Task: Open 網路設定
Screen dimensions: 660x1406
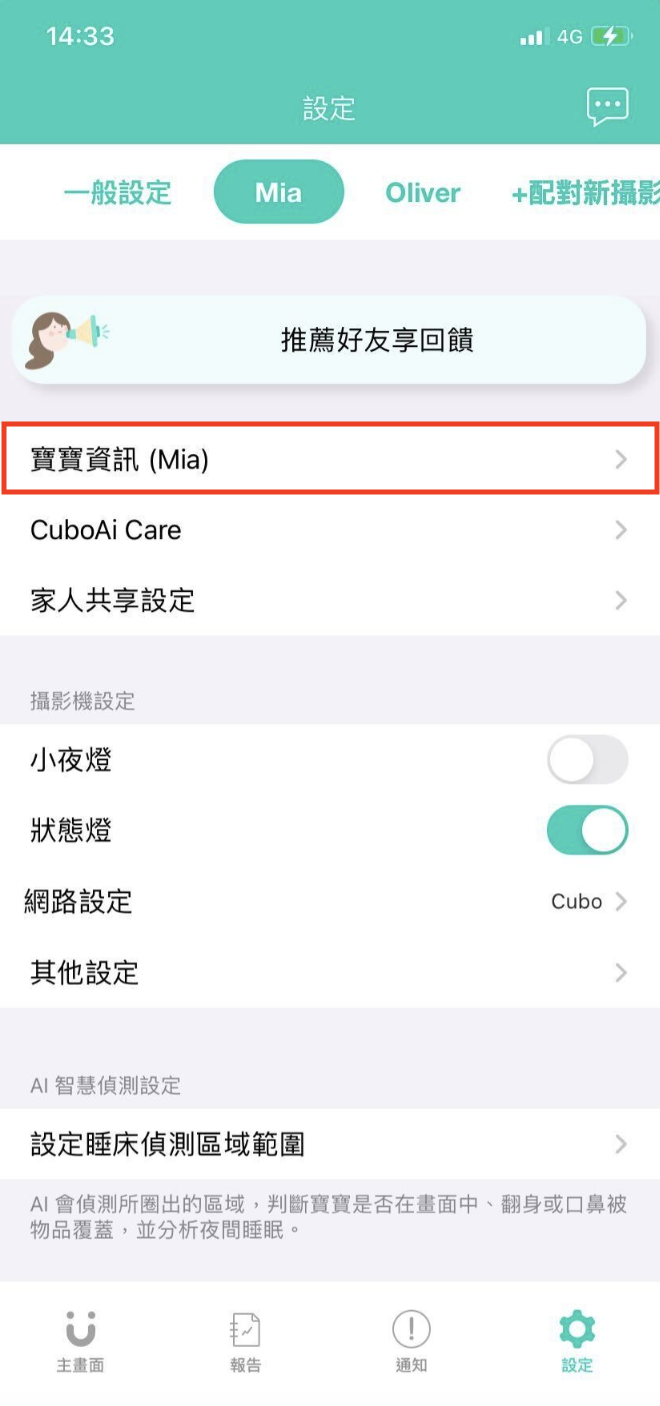Action: tap(329, 902)
